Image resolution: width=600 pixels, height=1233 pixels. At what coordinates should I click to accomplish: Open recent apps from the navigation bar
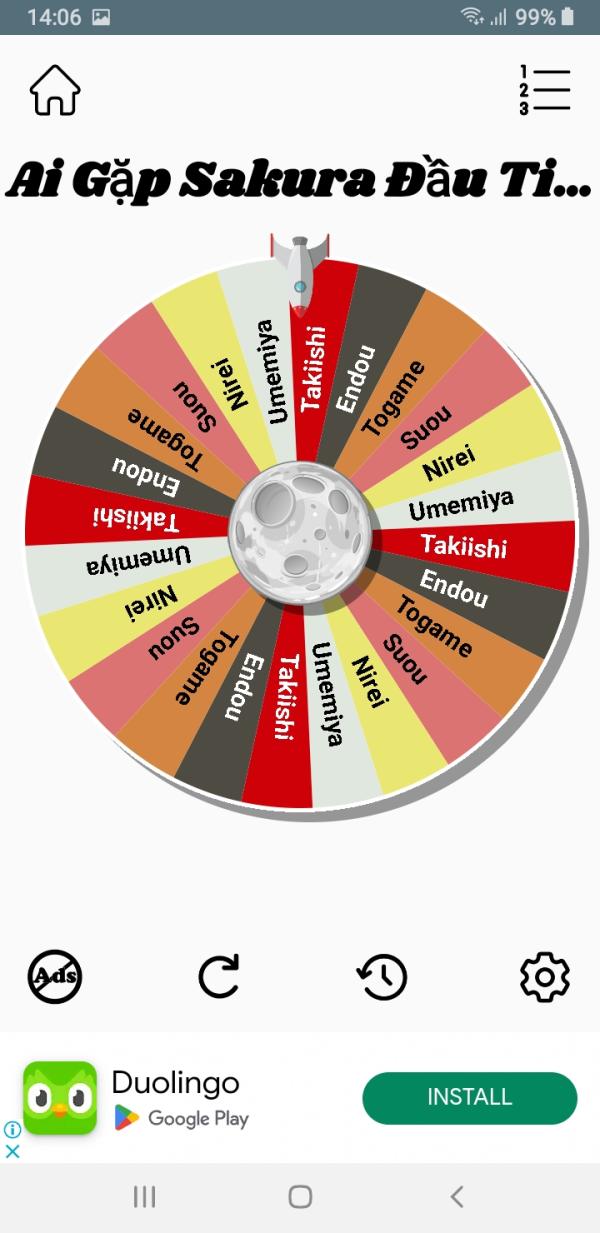(x=145, y=1196)
